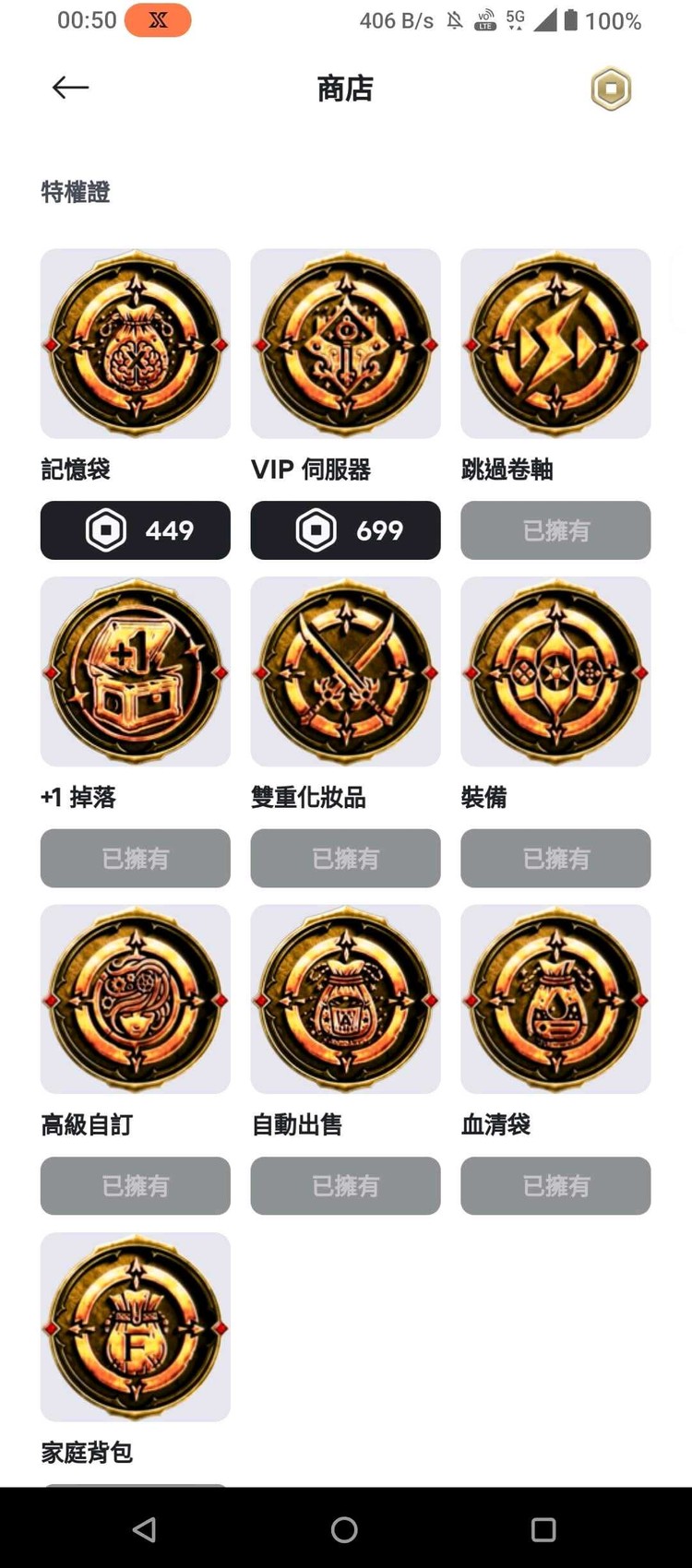Open the +1 掉落 pass tile

pyautogui.click(x=136, y=671)
